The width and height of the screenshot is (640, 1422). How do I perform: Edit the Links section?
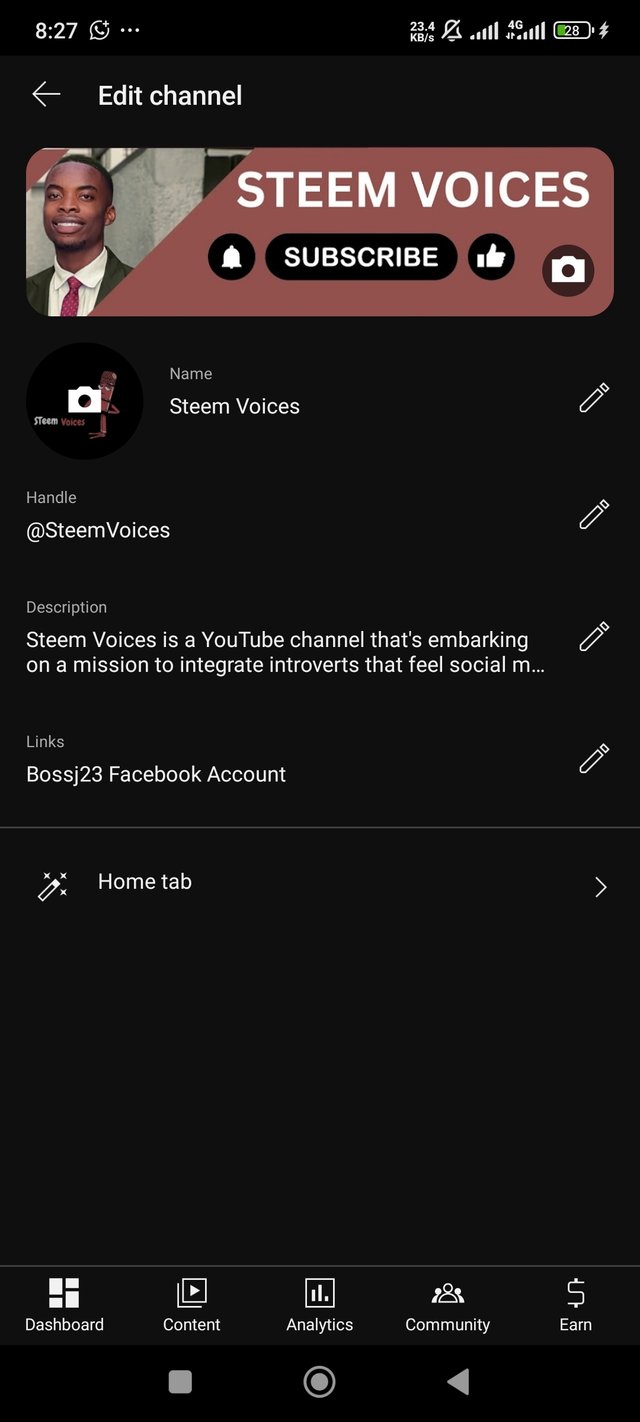(593, 759)
